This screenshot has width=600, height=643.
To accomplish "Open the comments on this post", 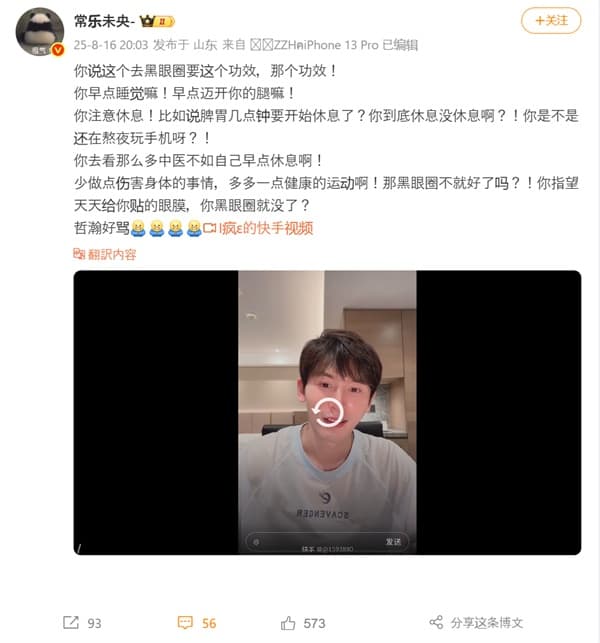I will pyautogui.click(x=197, y=623).
